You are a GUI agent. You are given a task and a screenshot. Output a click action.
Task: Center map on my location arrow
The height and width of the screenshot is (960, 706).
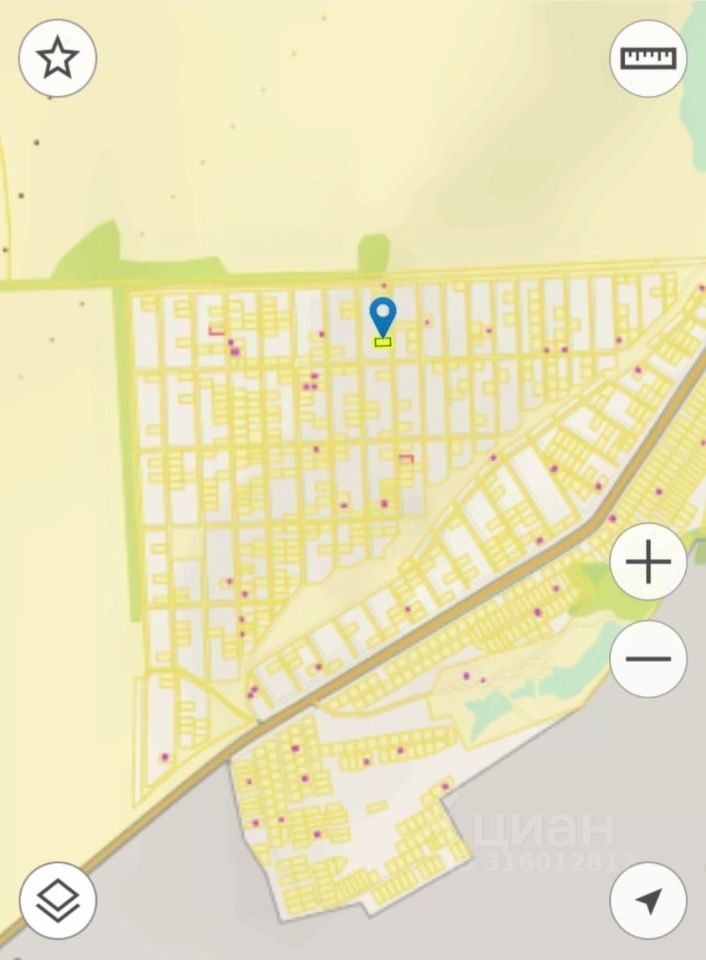click(x=648, y=900)
